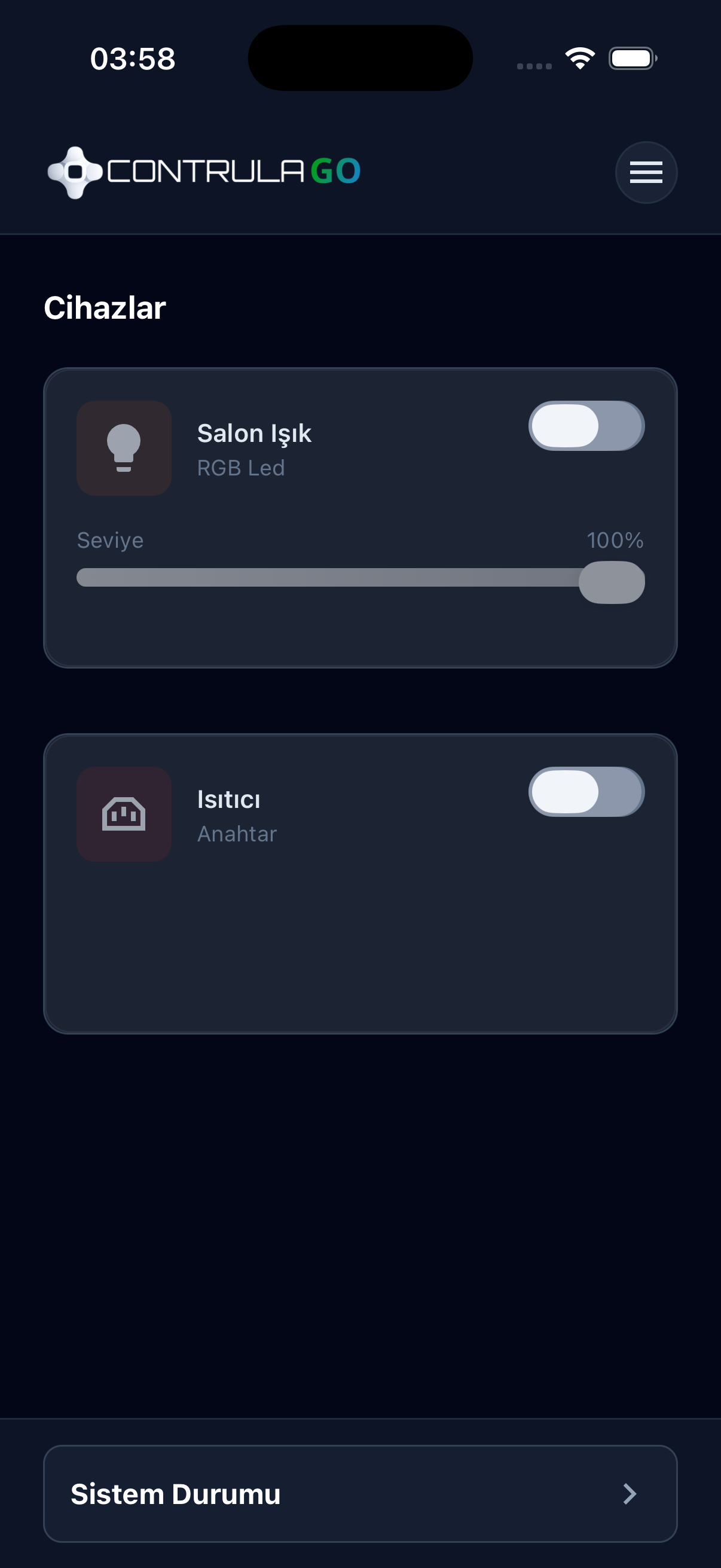Tap the 100% level value
Screen dimensions: 721x1568
[616, 539]
